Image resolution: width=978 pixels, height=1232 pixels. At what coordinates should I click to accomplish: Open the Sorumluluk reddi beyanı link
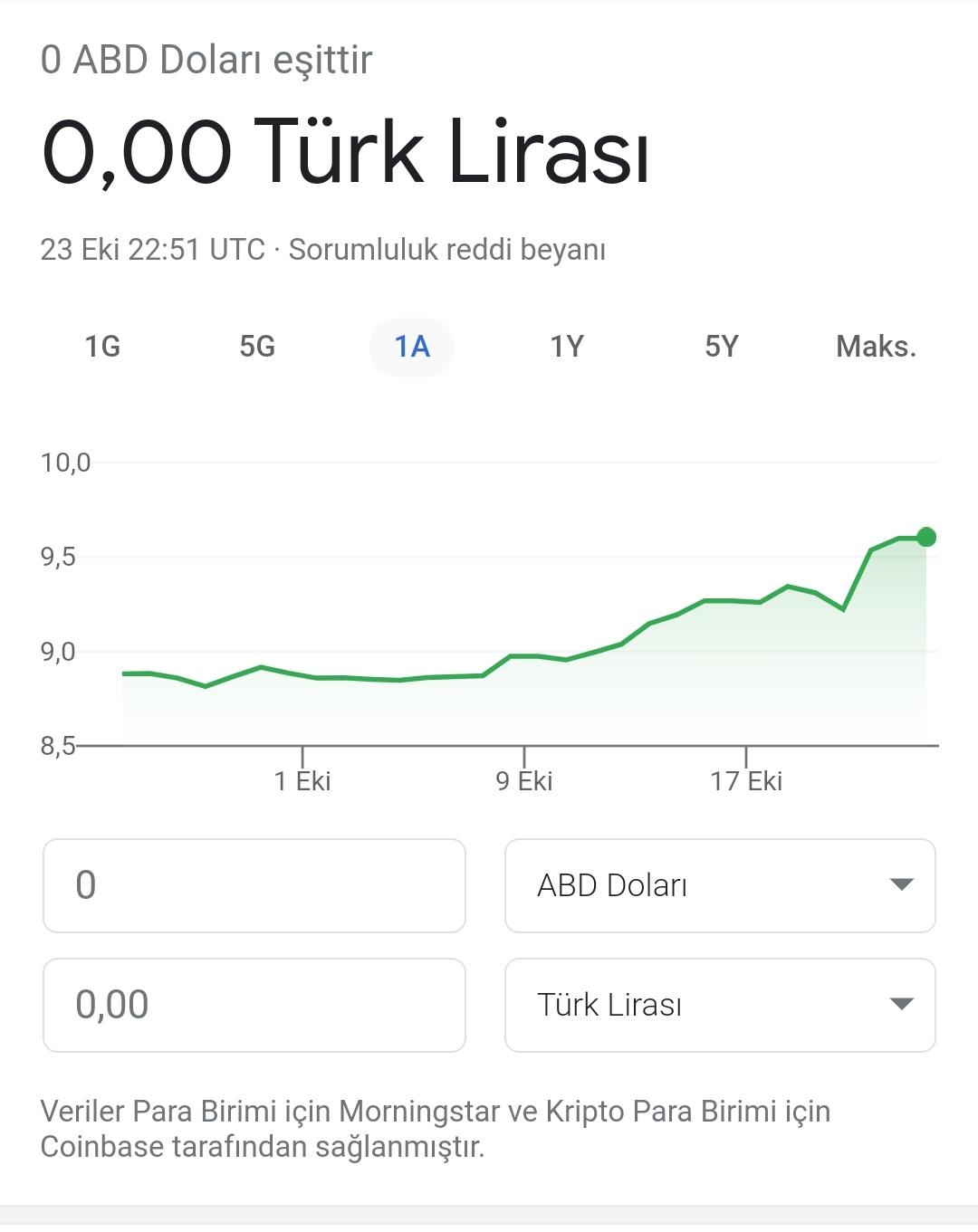(x=446, y=250)
